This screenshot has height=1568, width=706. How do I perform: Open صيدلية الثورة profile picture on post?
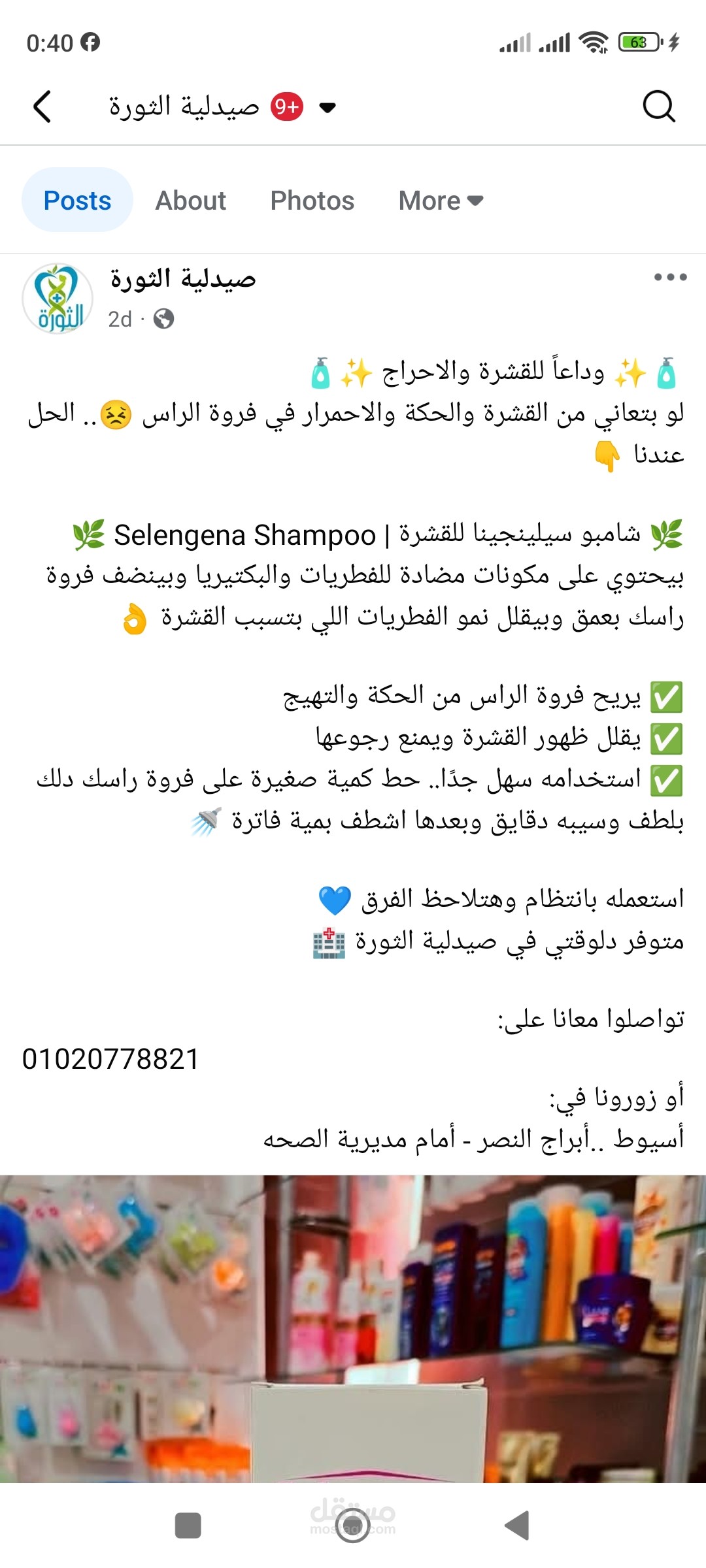pyautogui.click(x=58, y=299)
